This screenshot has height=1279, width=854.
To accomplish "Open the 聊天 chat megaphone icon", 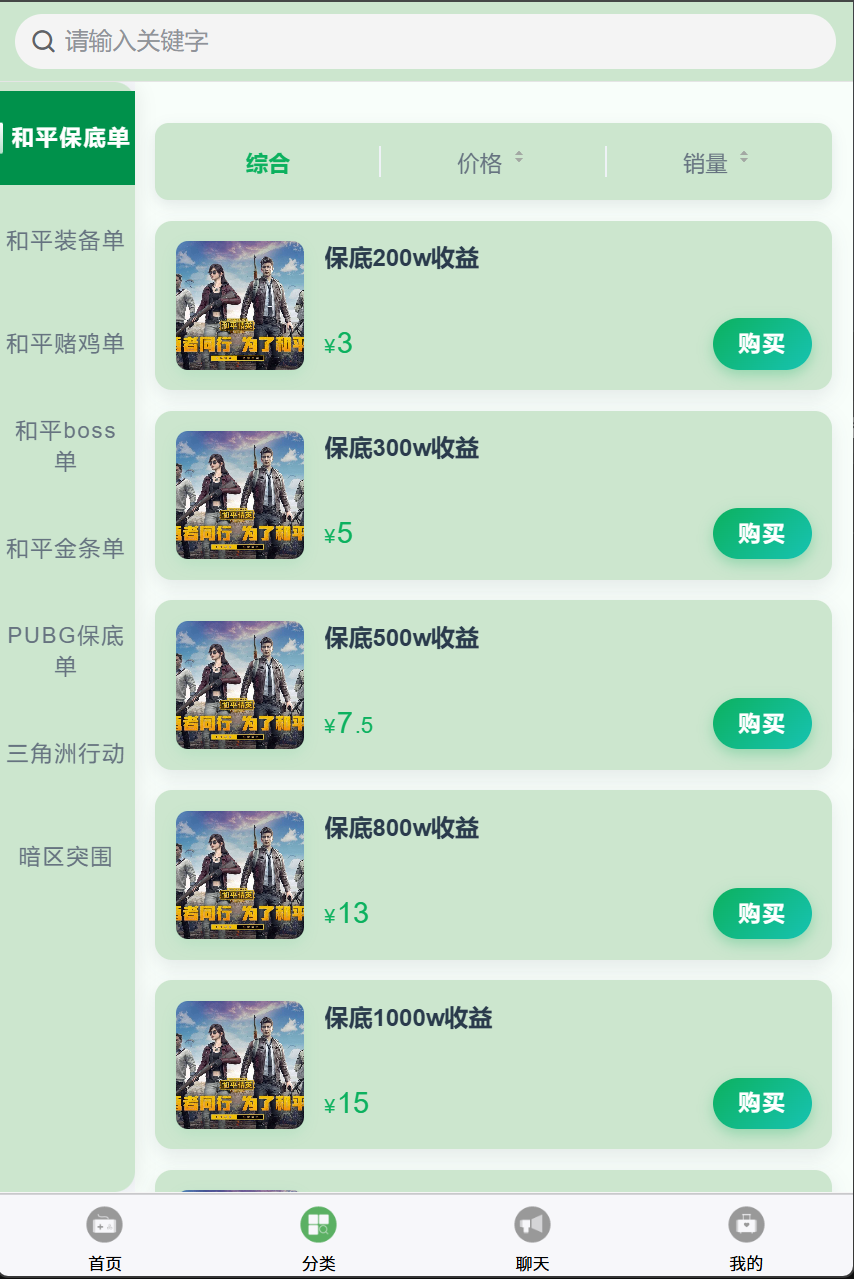I will point(533,1224).
